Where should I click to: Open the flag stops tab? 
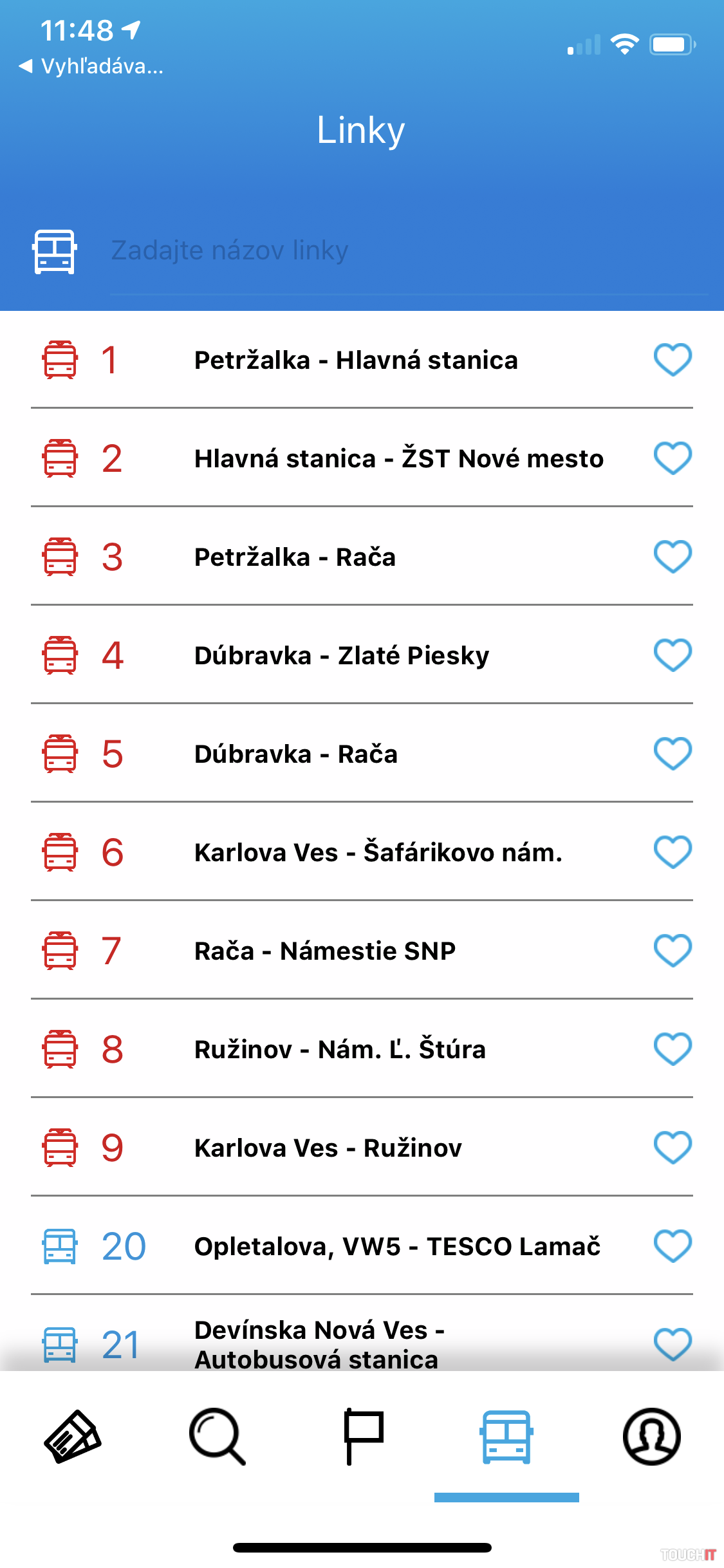point(362,1437)
